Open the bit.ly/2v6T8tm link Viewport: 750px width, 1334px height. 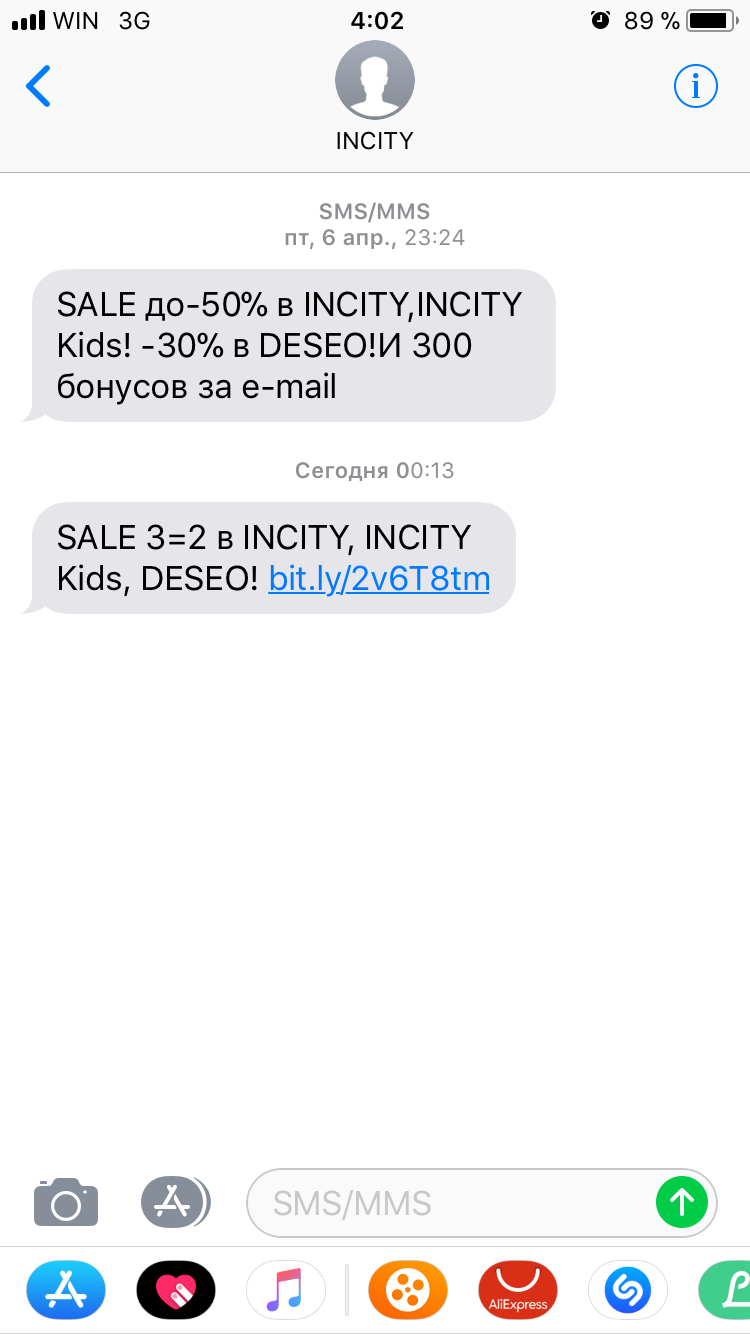(x=379, y=578)
